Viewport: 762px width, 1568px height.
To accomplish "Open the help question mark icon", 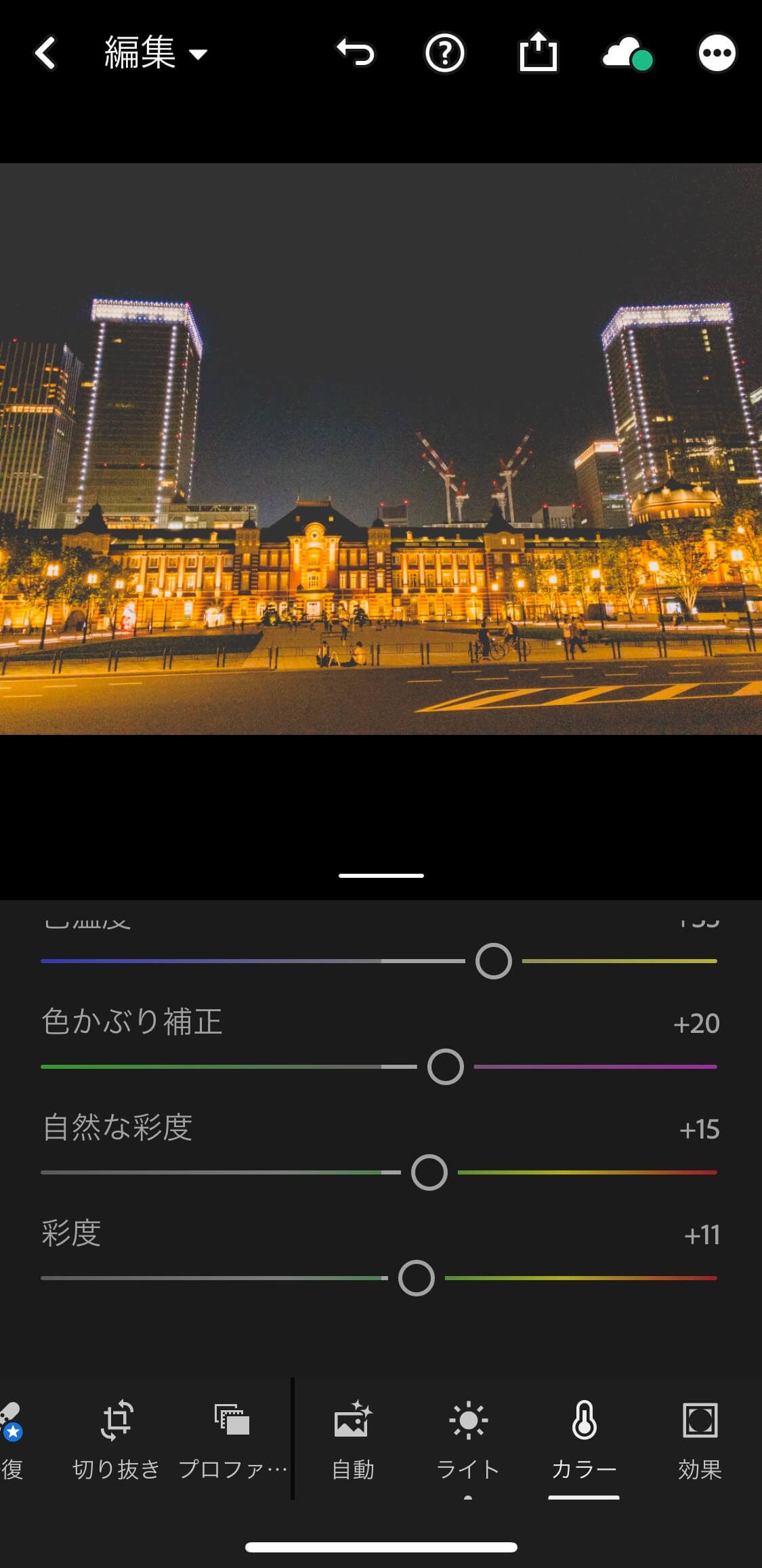I will (x=444, y=53).
